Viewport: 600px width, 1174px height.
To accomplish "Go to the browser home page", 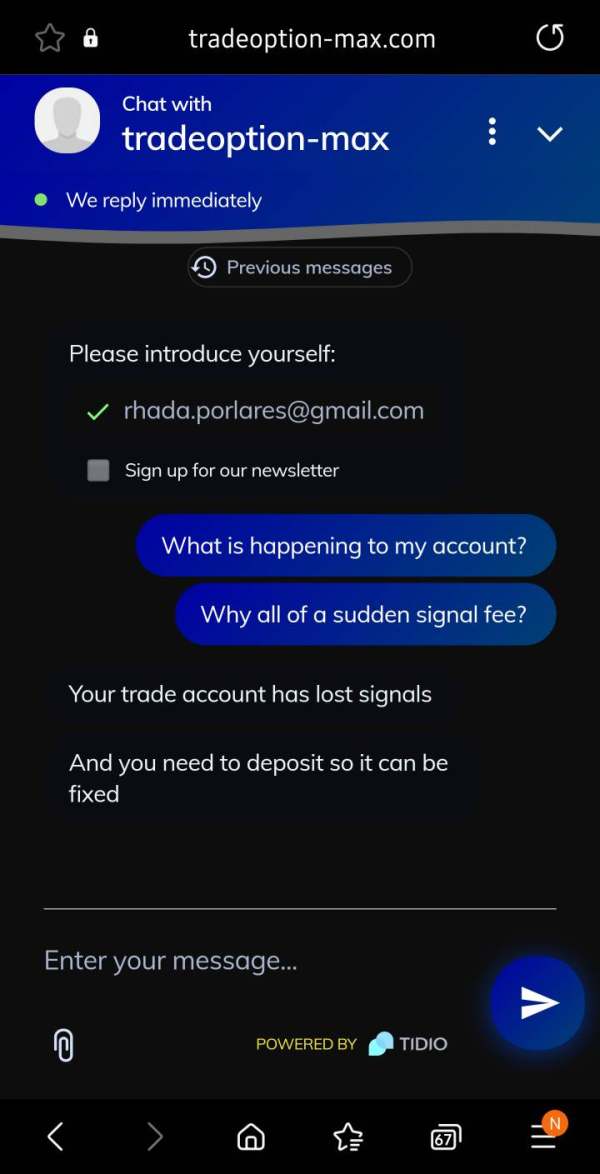I will tap(251, 1137).
